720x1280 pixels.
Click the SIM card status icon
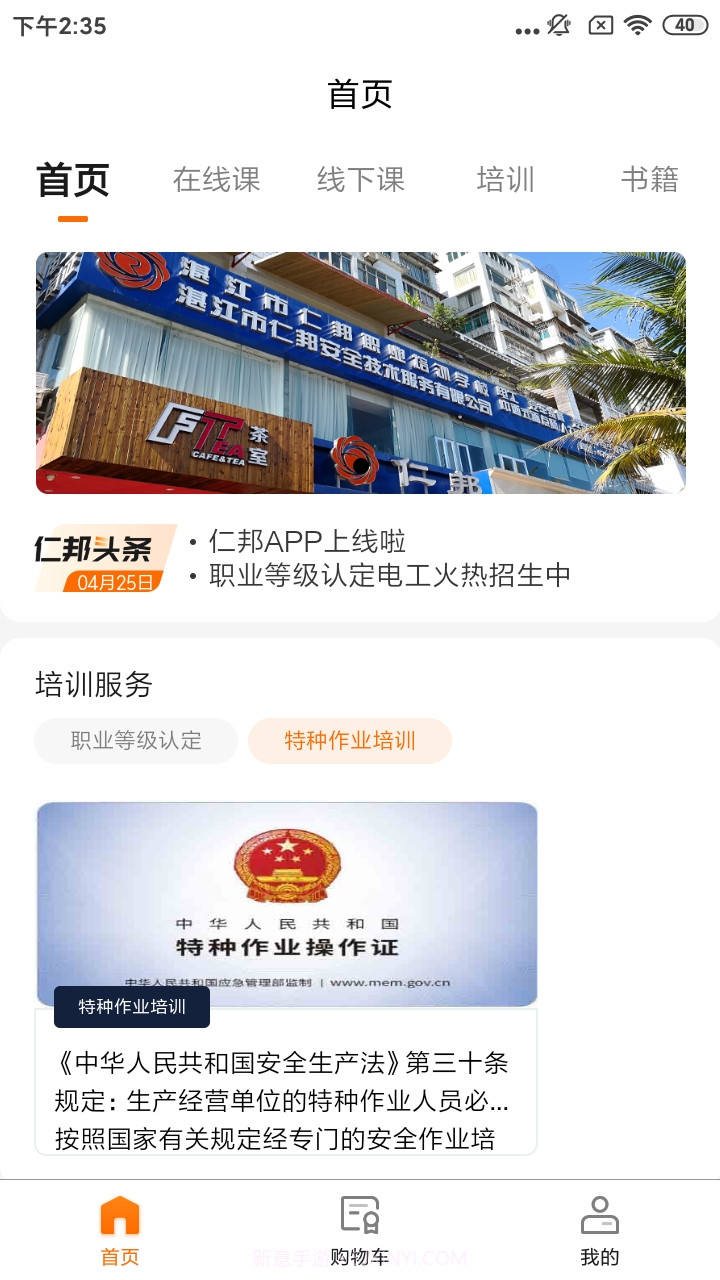coord(599,27)
